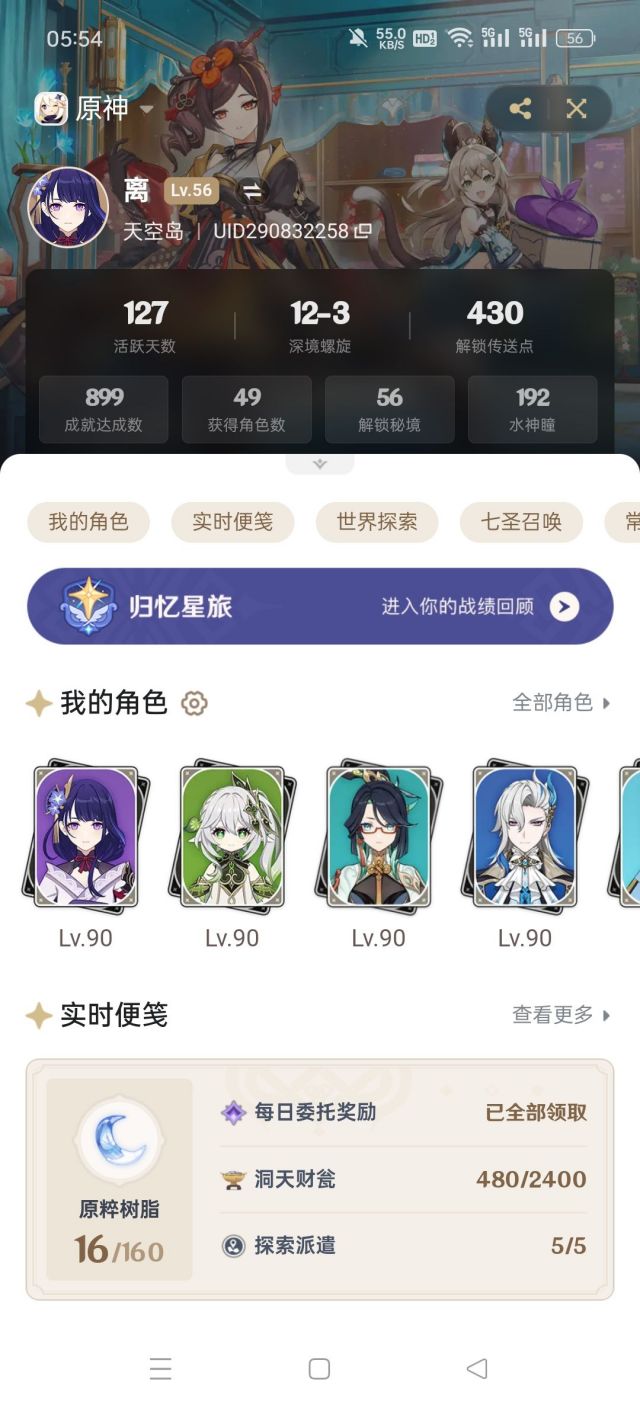The height and width of the screenshot is (1408, 640).
Task: Share this Genshin profile page
Action: pyautogui.click(x=520, y=109)
